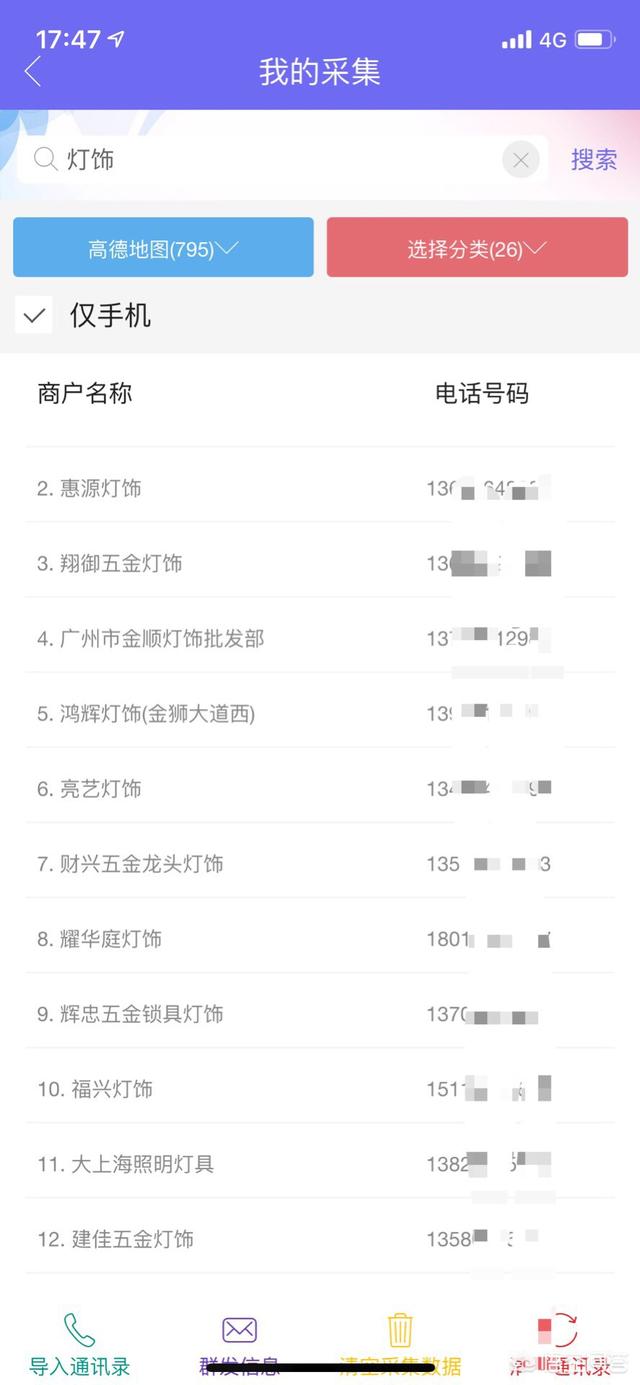640x1385 pixels.
Task: Expand the 高德地图(795) dropdown
Action: (163, 247)
